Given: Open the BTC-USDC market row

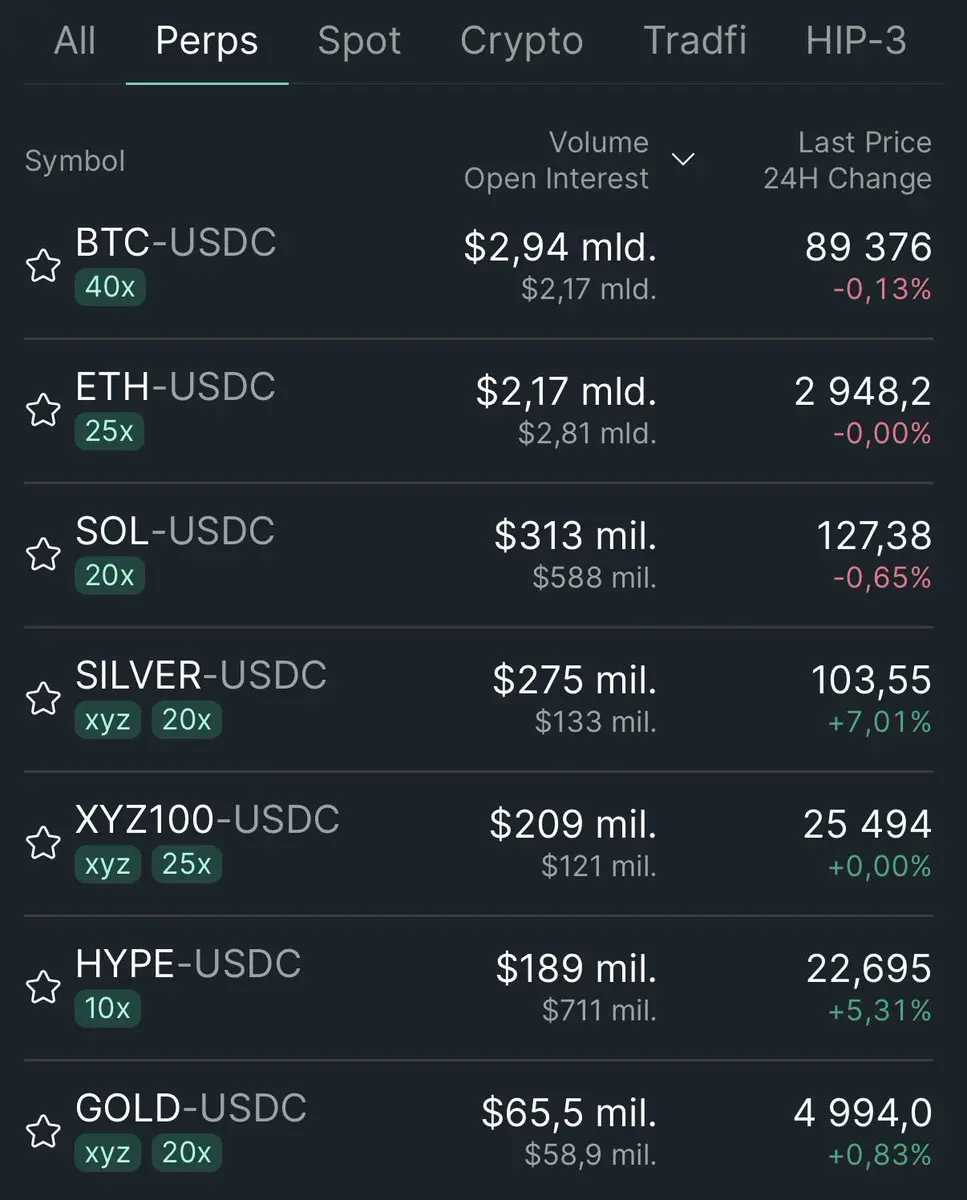Looking at the screenshot, I should (x=176, y=244).
